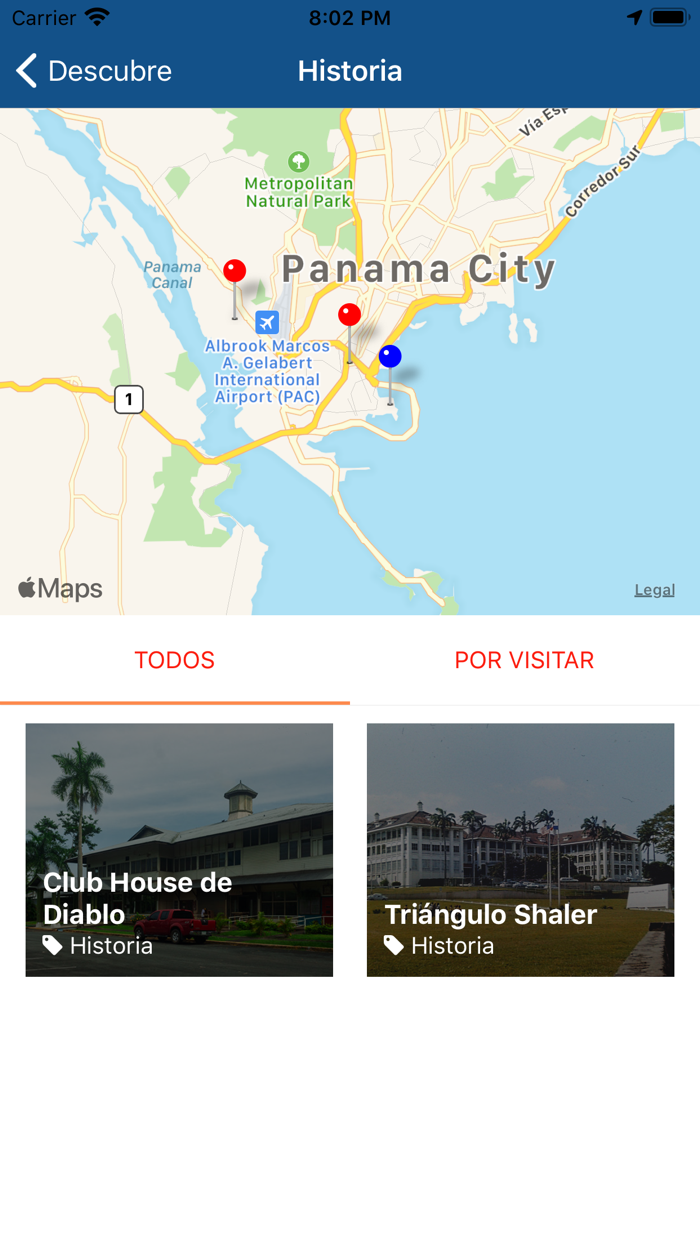Tap the red pin near Panama Canal
The width and height of the screenshot is (700, 1244).
[x=235, y=271]
